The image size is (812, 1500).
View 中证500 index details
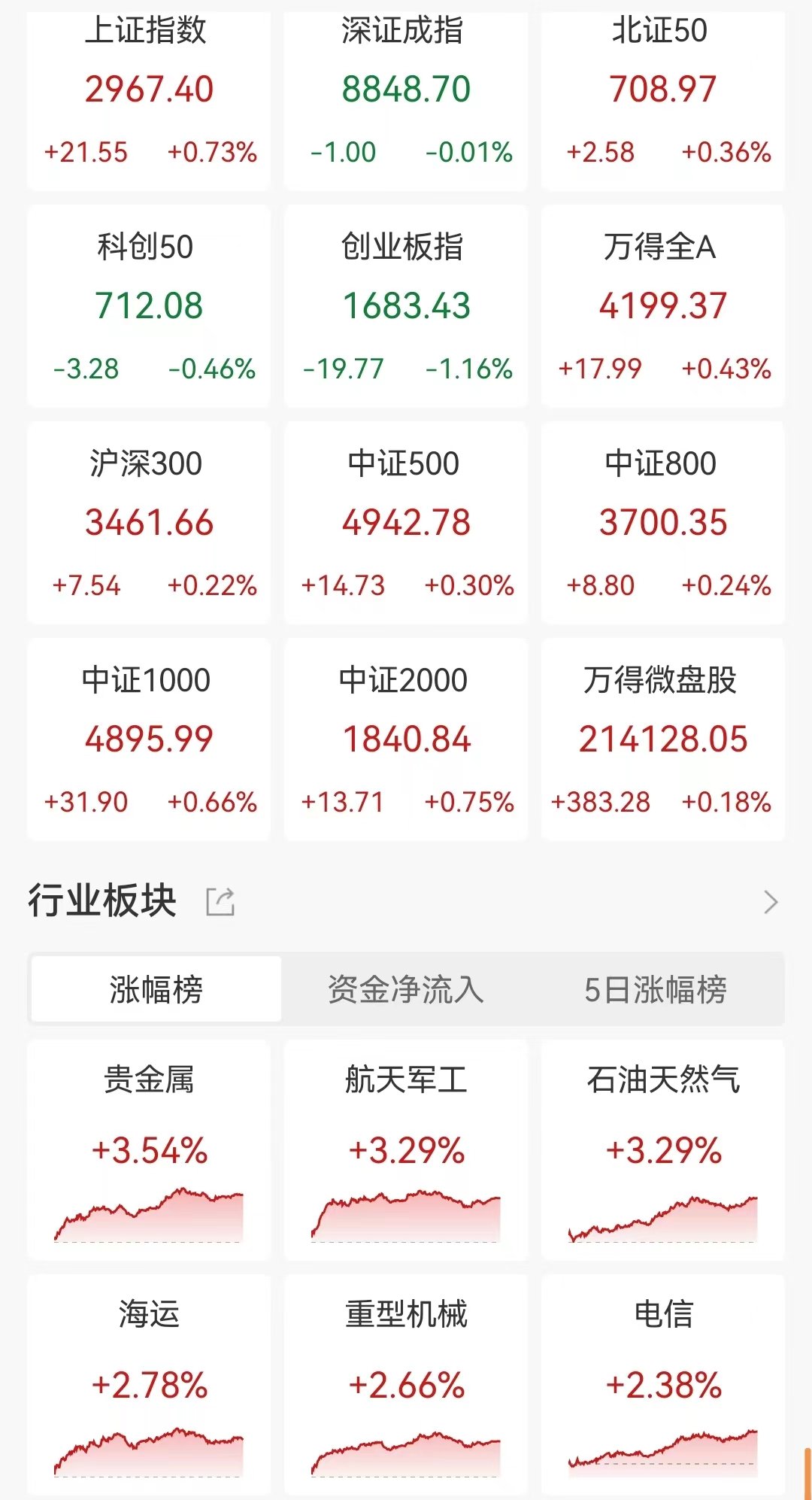[x=406, y=523]
